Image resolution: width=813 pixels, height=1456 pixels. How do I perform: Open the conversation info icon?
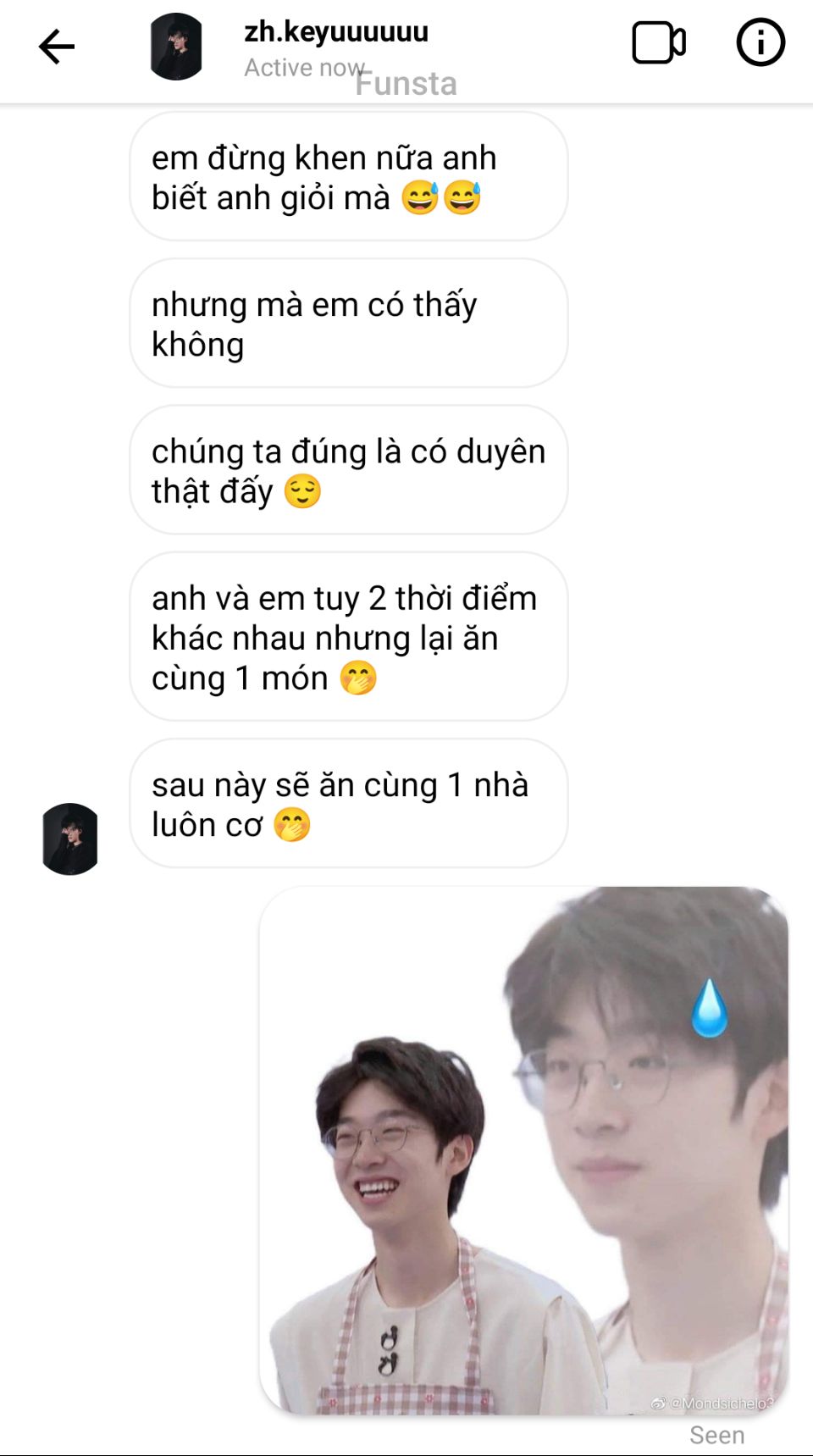[760, 42]
